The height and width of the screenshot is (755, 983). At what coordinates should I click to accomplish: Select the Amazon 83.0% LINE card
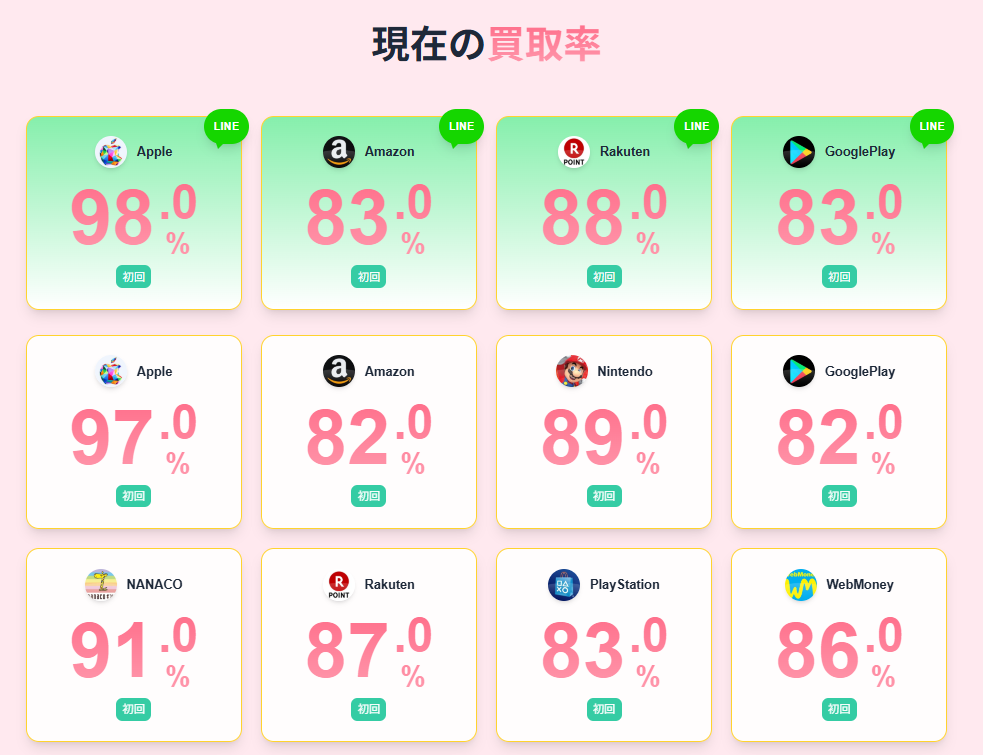pos(368,213)
